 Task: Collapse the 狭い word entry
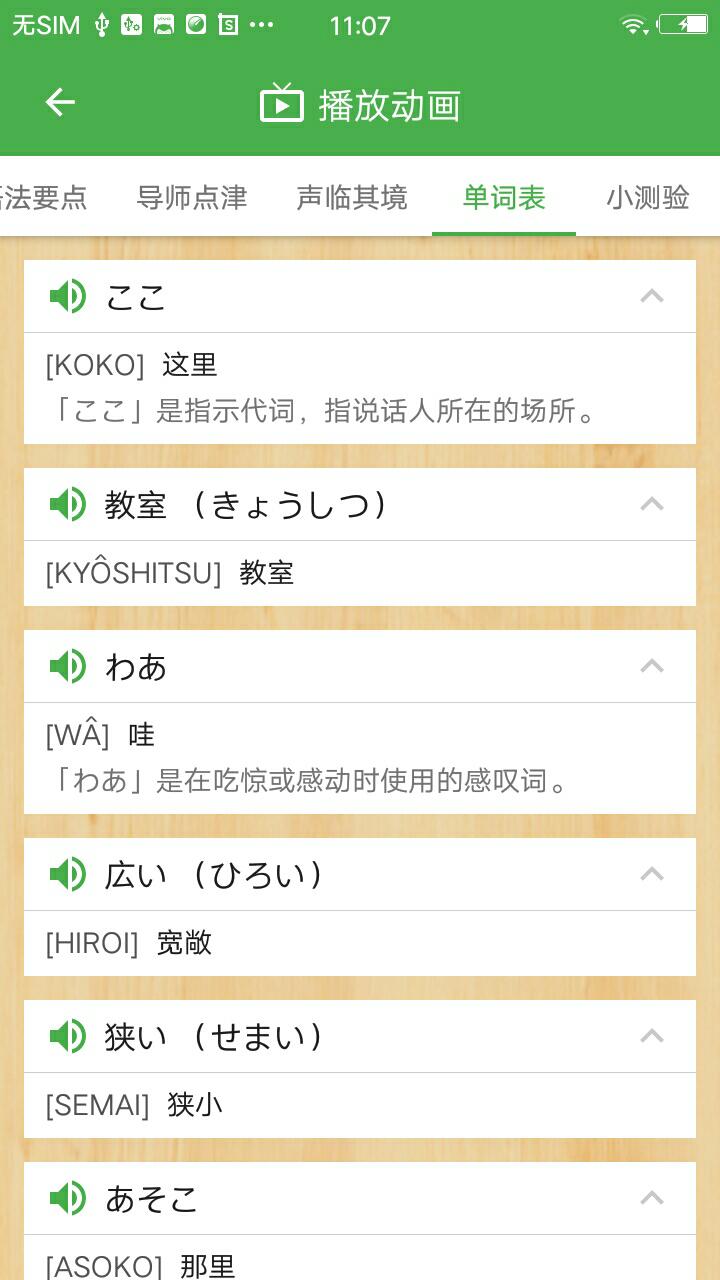point(652,1036)
